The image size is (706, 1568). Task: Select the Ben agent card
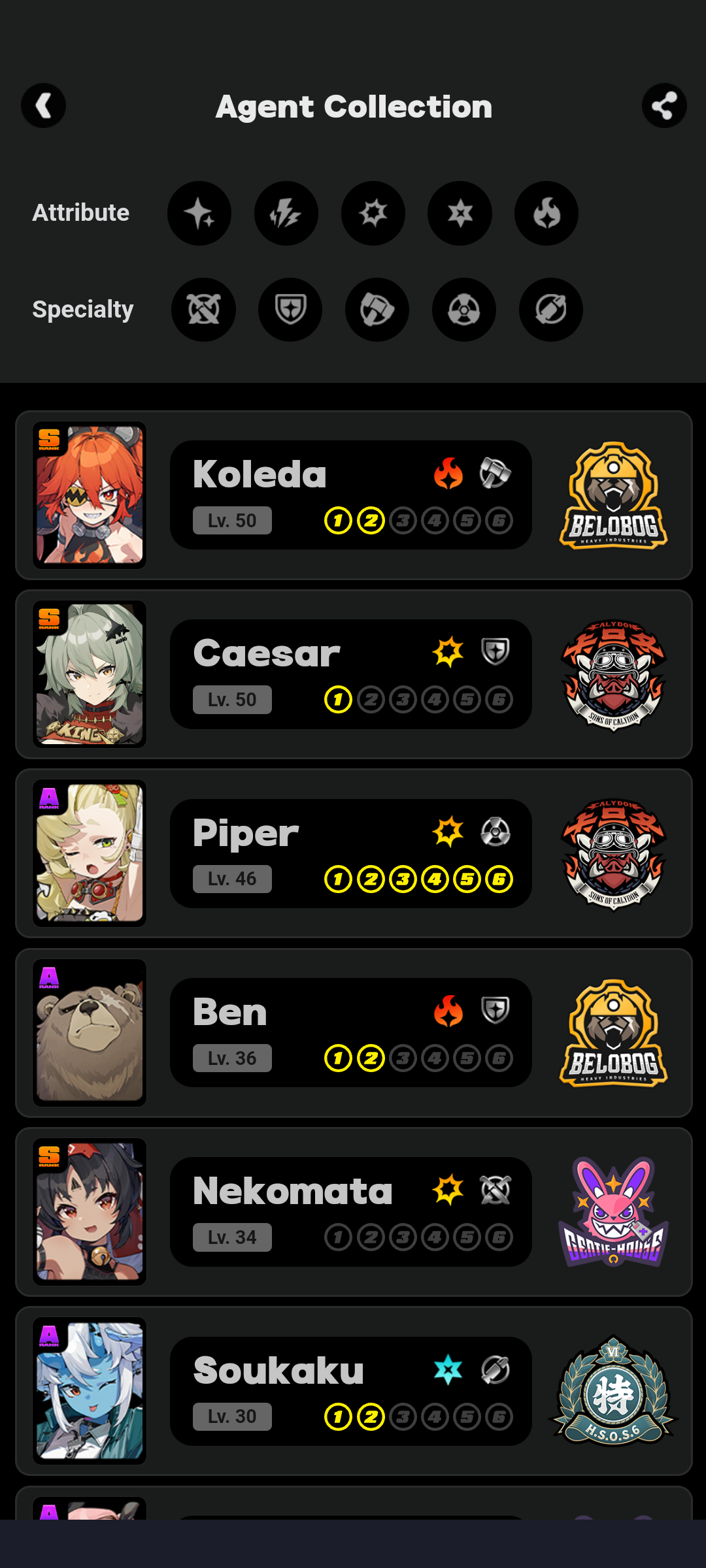(x=353, y=1032)
